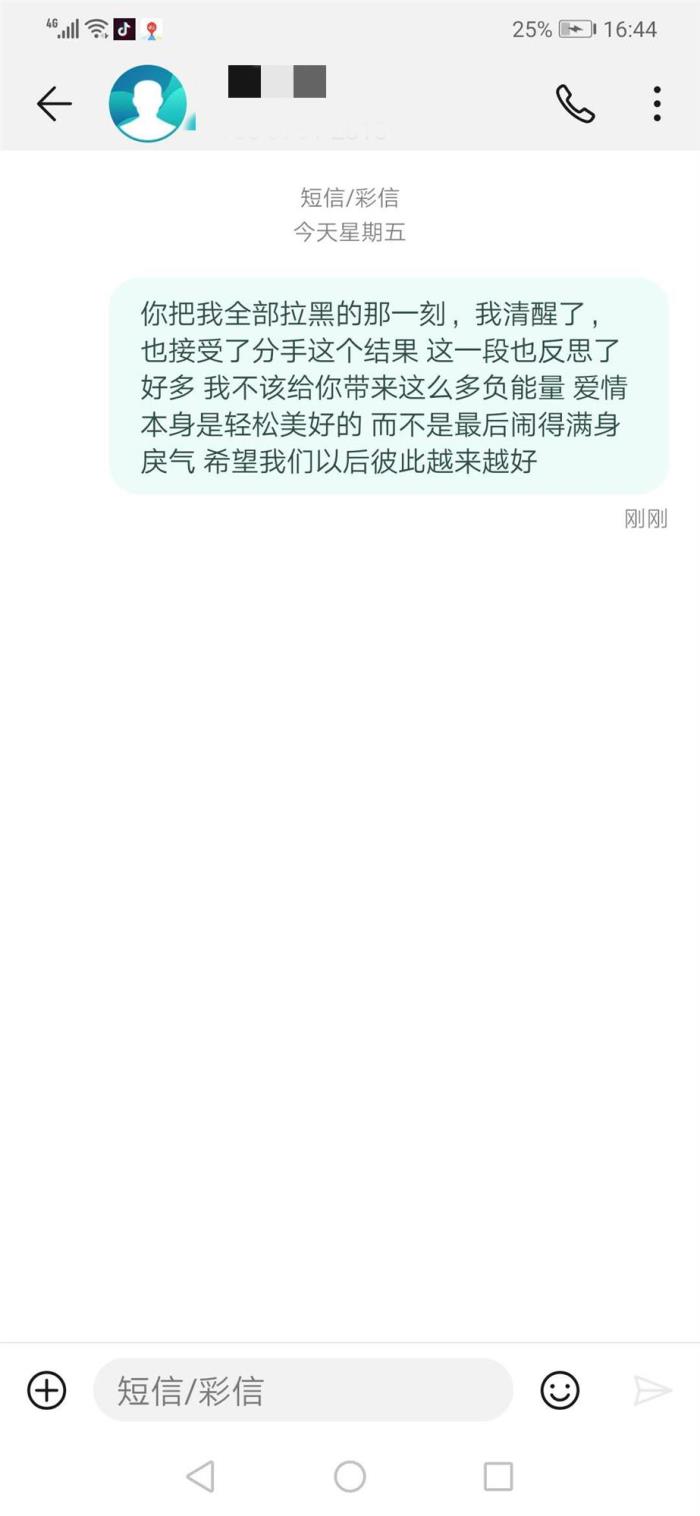Call this contact with the phone icon

(x=575, y=103)
